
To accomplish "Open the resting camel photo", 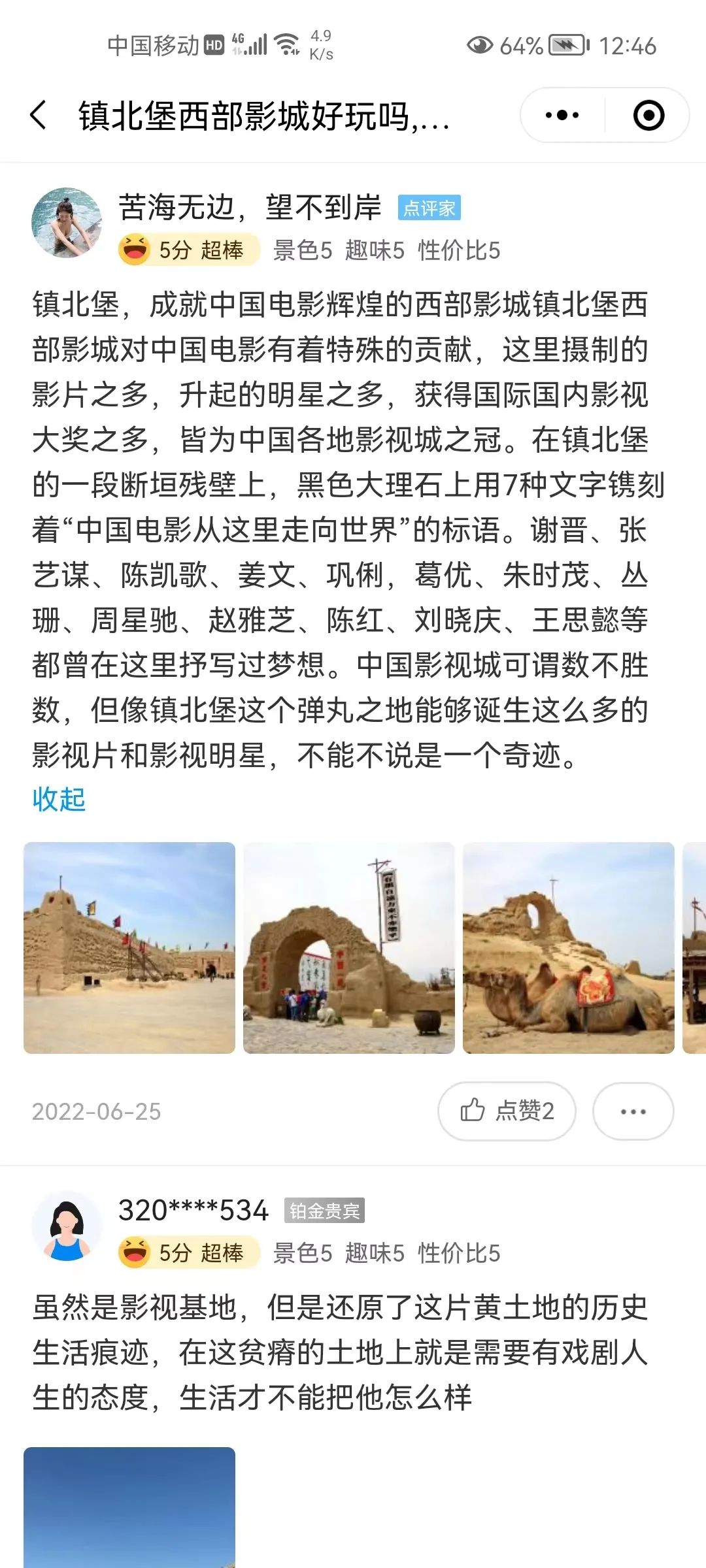I will [568, 947].
